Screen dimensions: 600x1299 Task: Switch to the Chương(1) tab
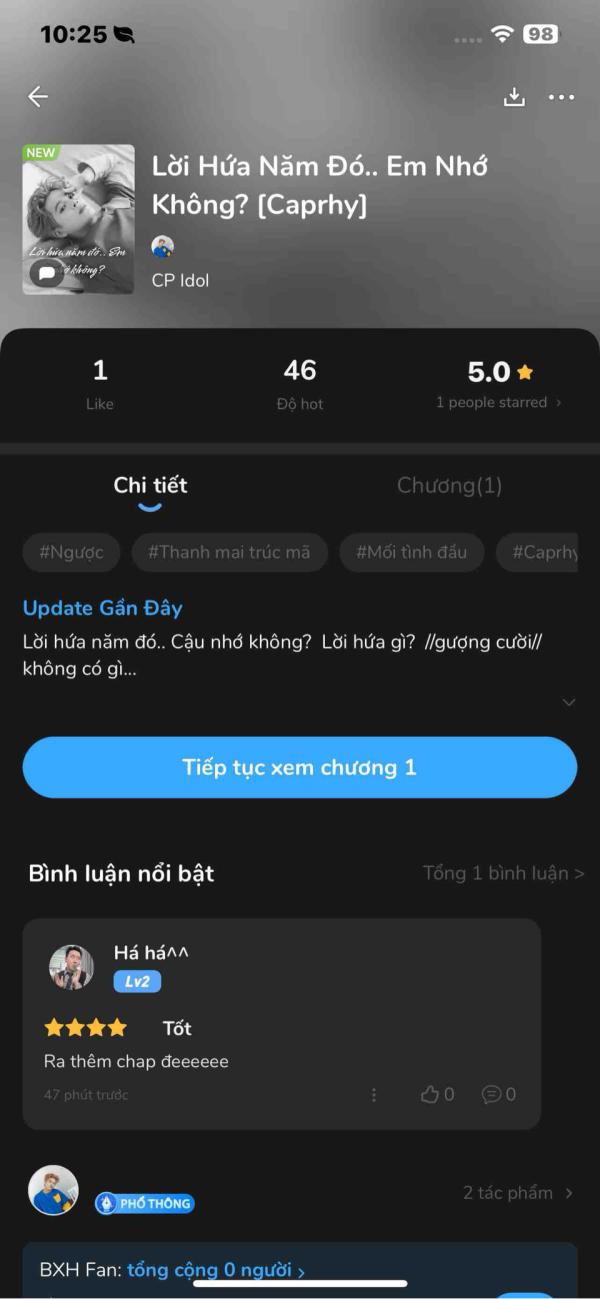[449, 486]
